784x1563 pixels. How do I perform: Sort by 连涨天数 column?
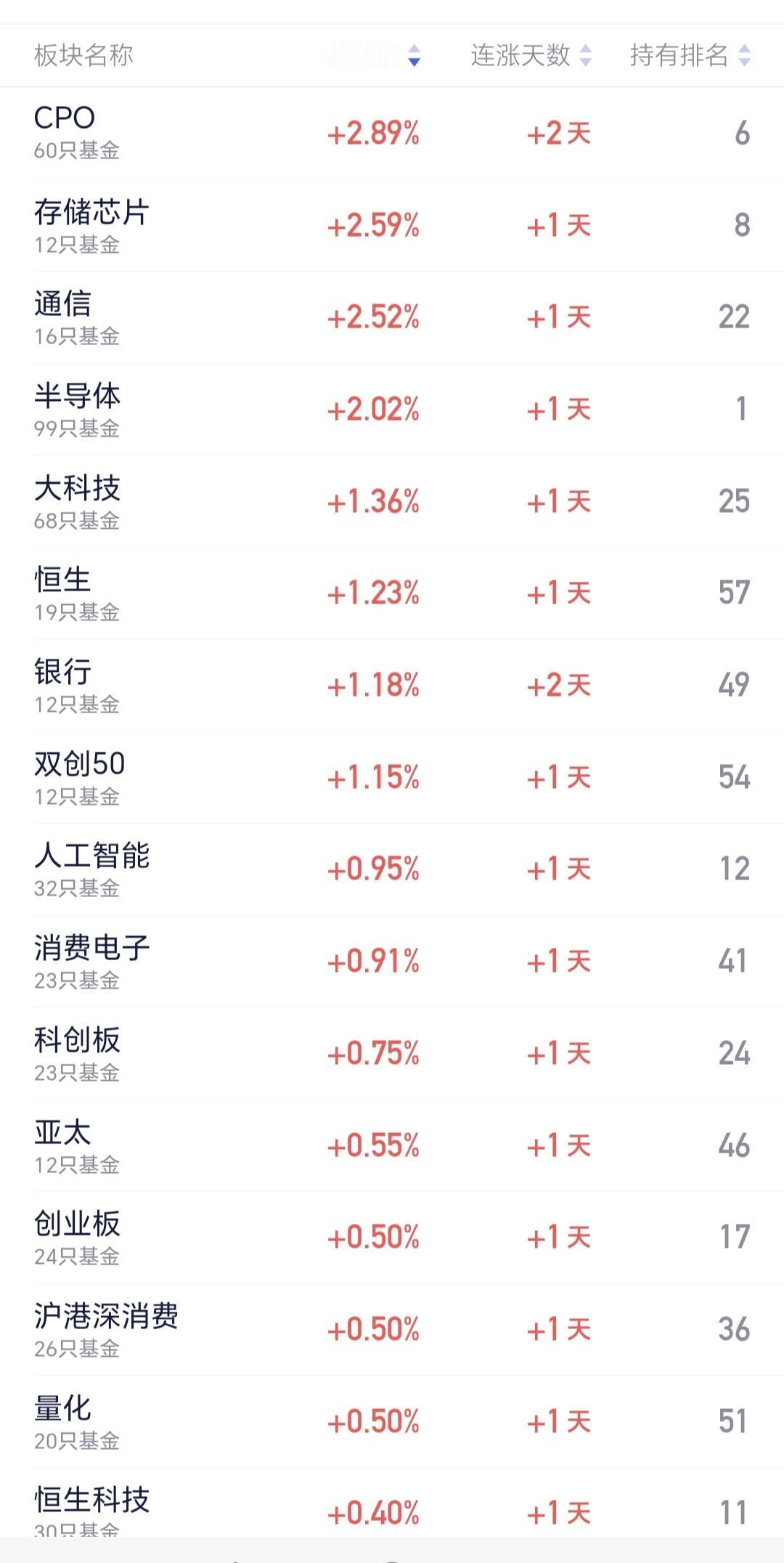tap(531, 55)
